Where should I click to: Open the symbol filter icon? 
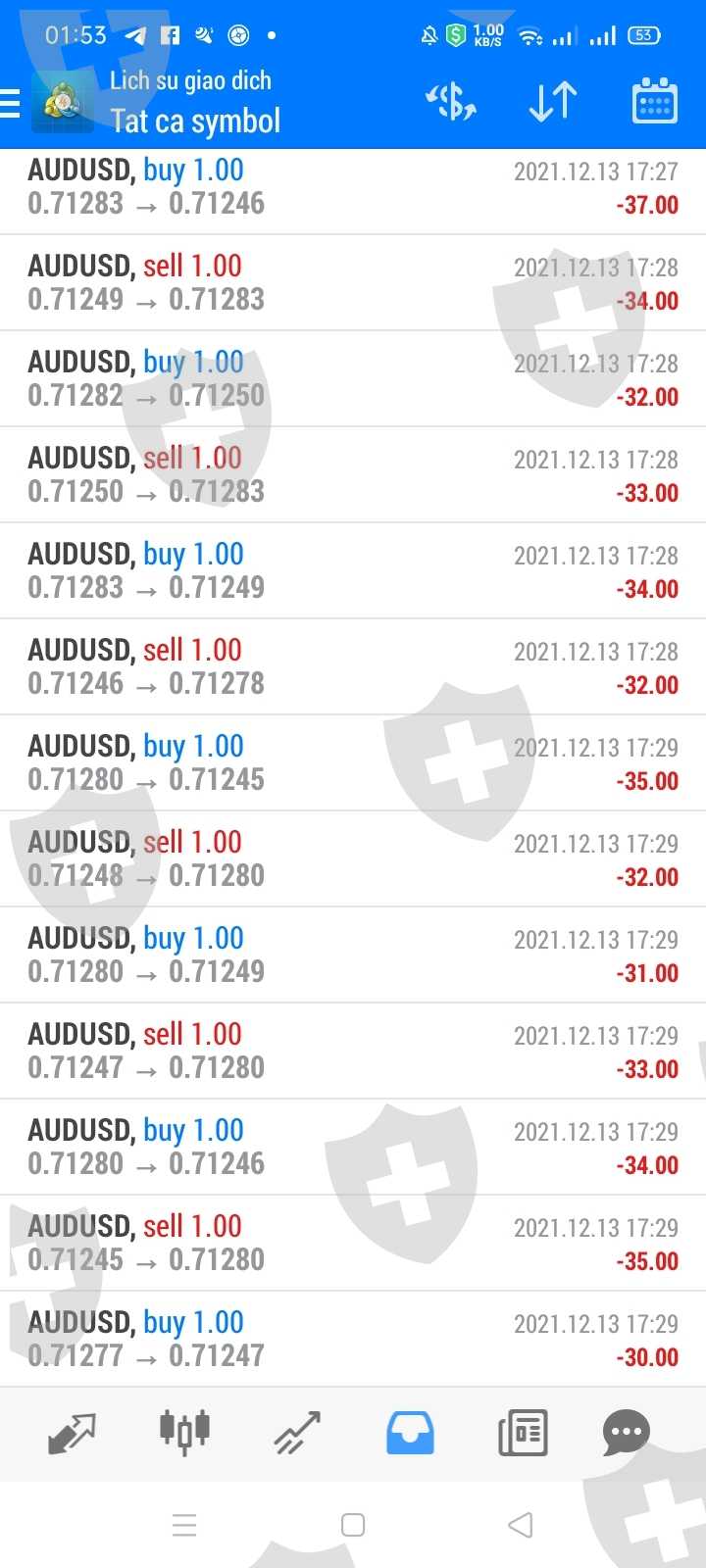[x=451, y=102]
